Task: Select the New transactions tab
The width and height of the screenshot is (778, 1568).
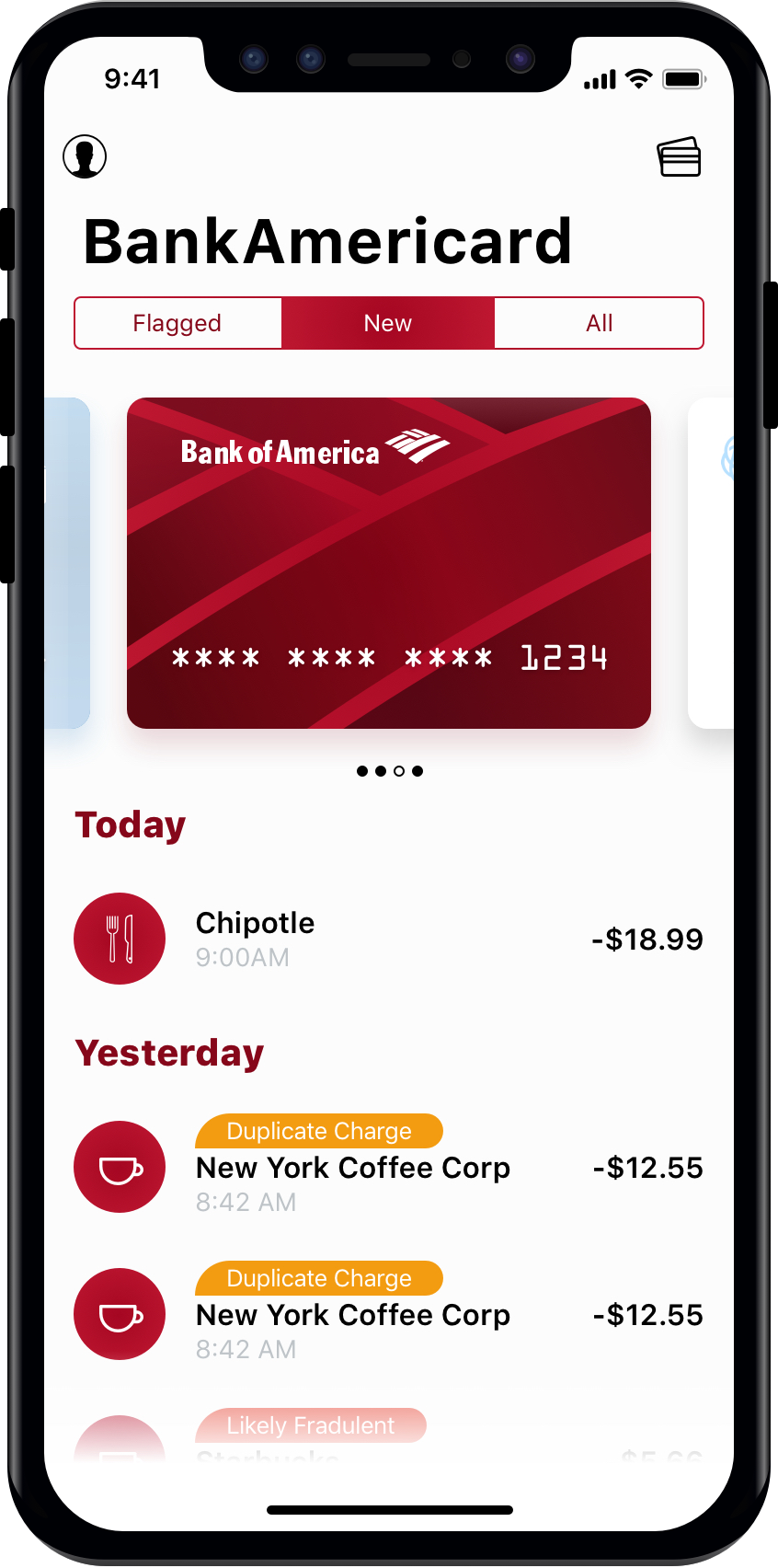Action: [x=388, y=323]
